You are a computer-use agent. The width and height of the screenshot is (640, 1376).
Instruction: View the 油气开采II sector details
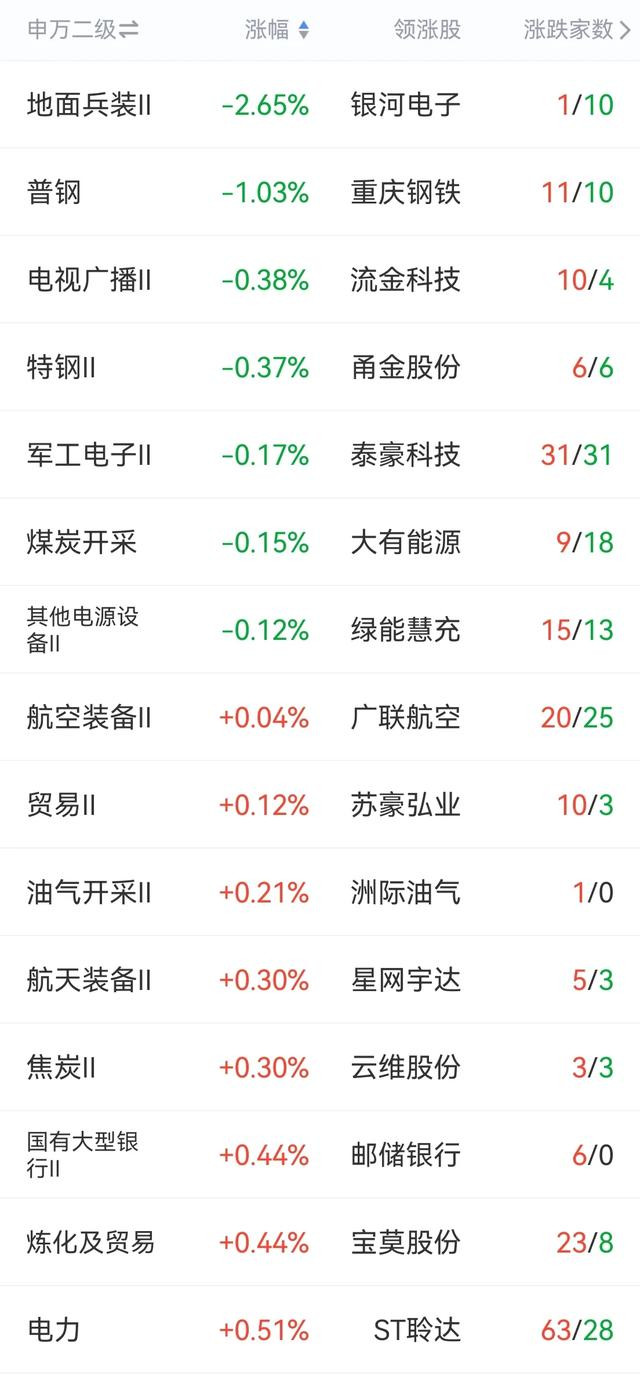(x=320, y=892)
